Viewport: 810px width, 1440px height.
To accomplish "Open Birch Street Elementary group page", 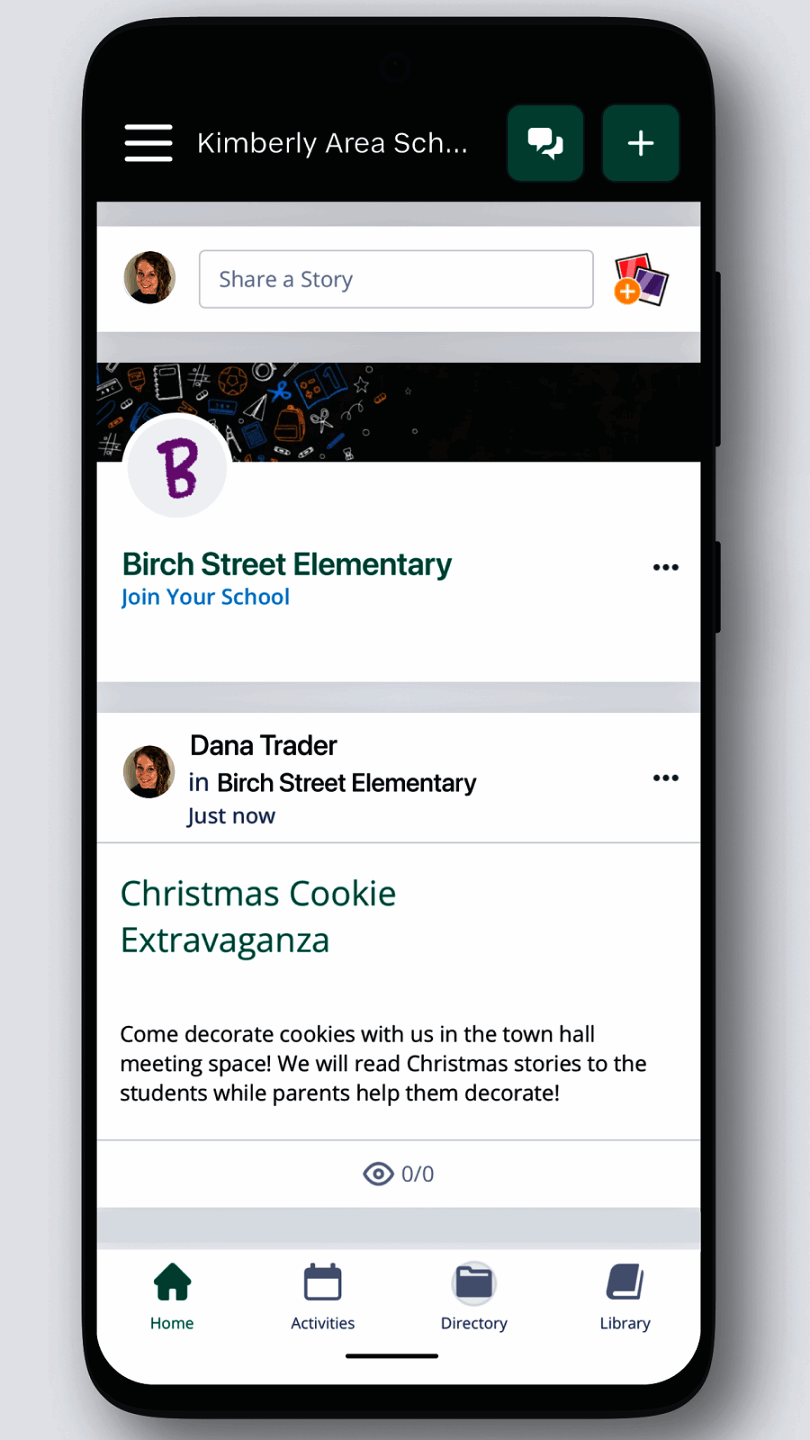I will [287, 564].
